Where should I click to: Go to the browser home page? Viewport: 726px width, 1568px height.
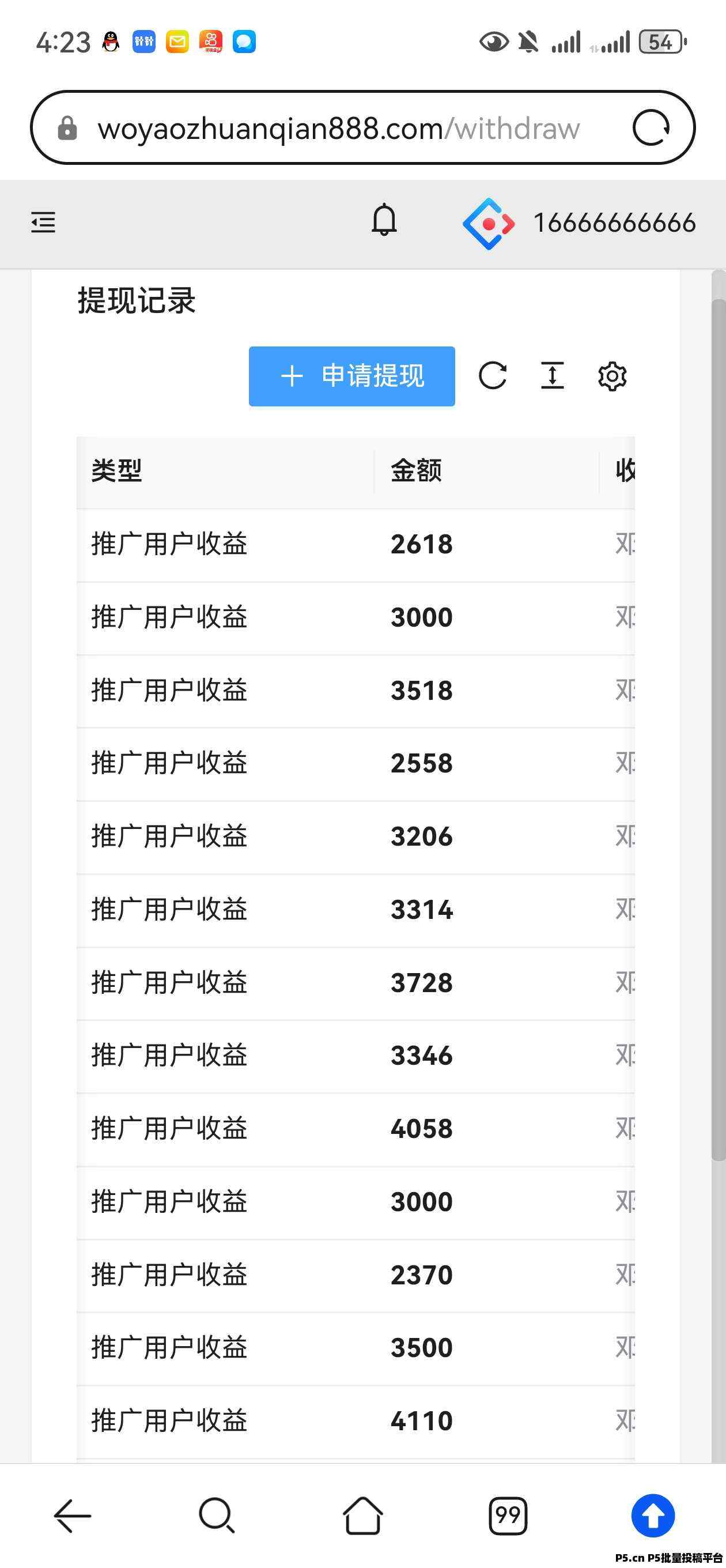[362, 1515]
